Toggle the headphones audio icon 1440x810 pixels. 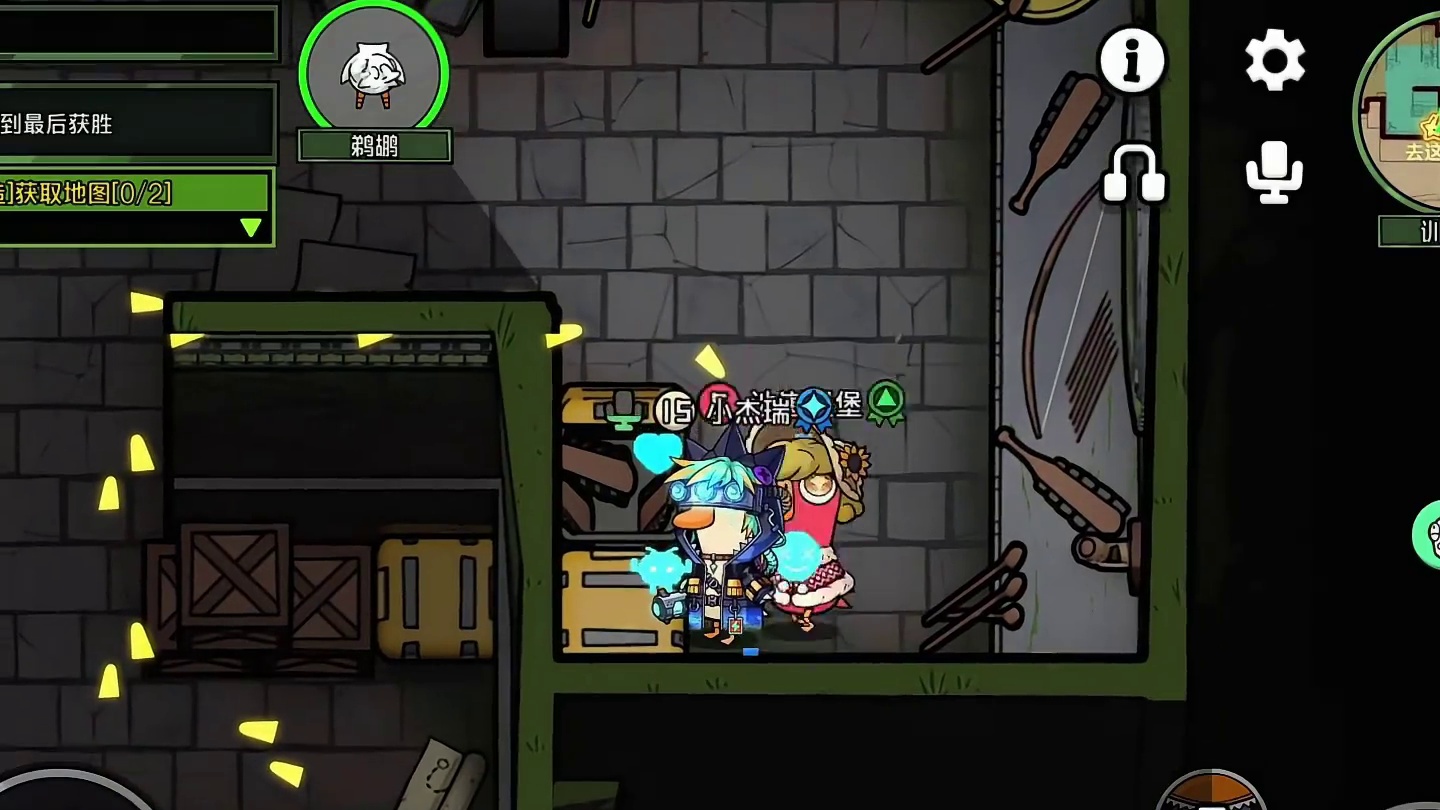pyautogui.click(x=1134, y=175)
